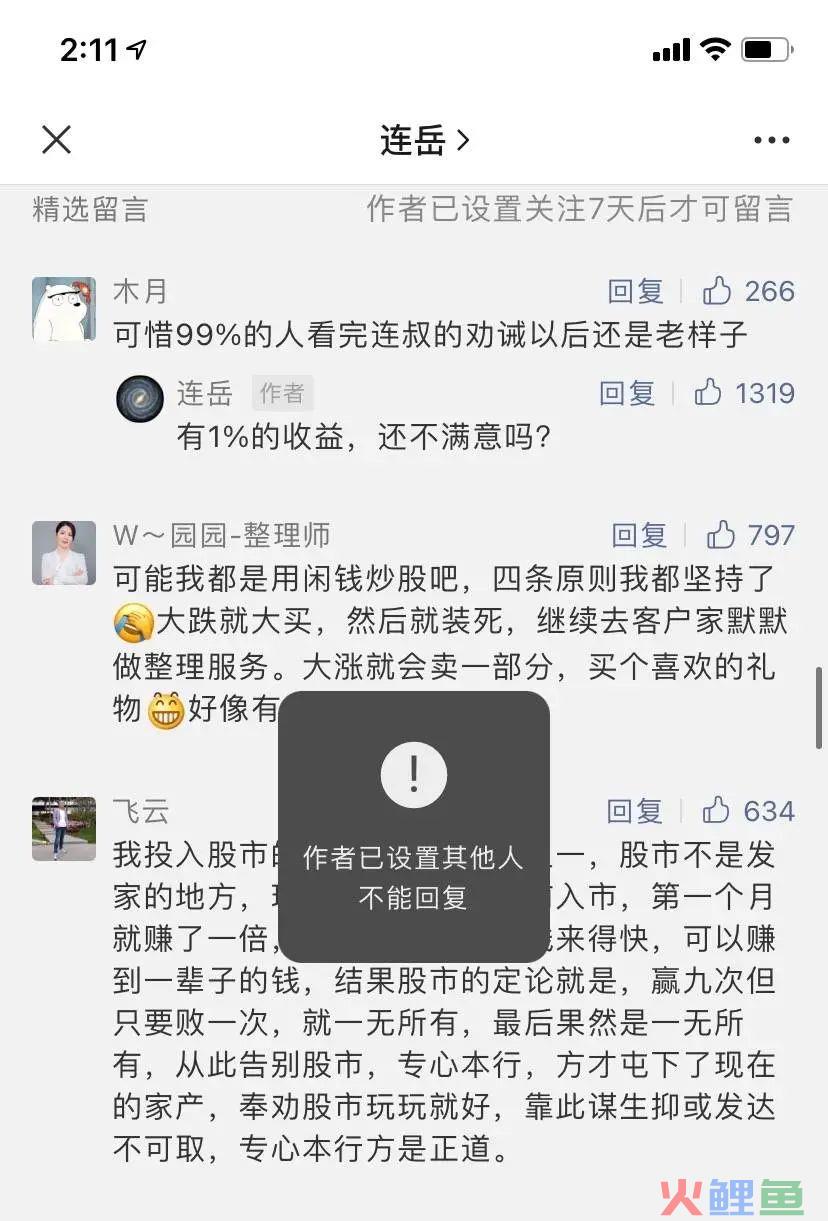Reply to 木月's comment
Image resolution: width=828 pixels, height=1221 pixels.
[636, 292]
